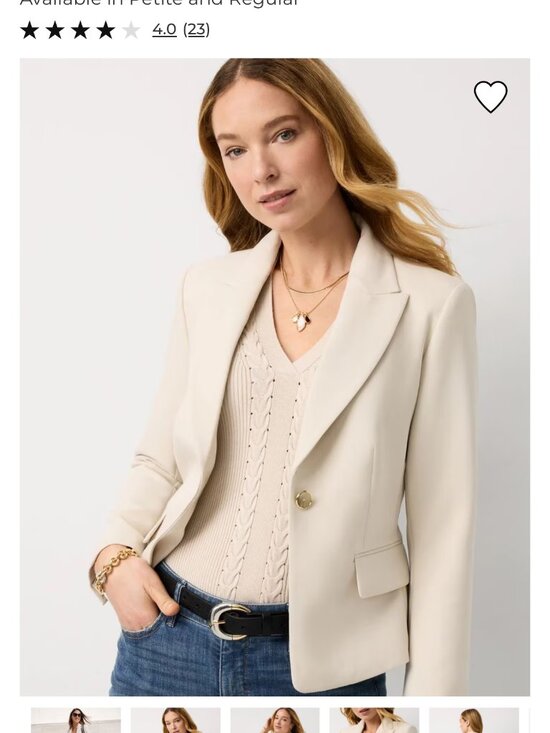Add blazer to favorites with heart icon
This screenshot has width=550, height=733.
(490, 97)
